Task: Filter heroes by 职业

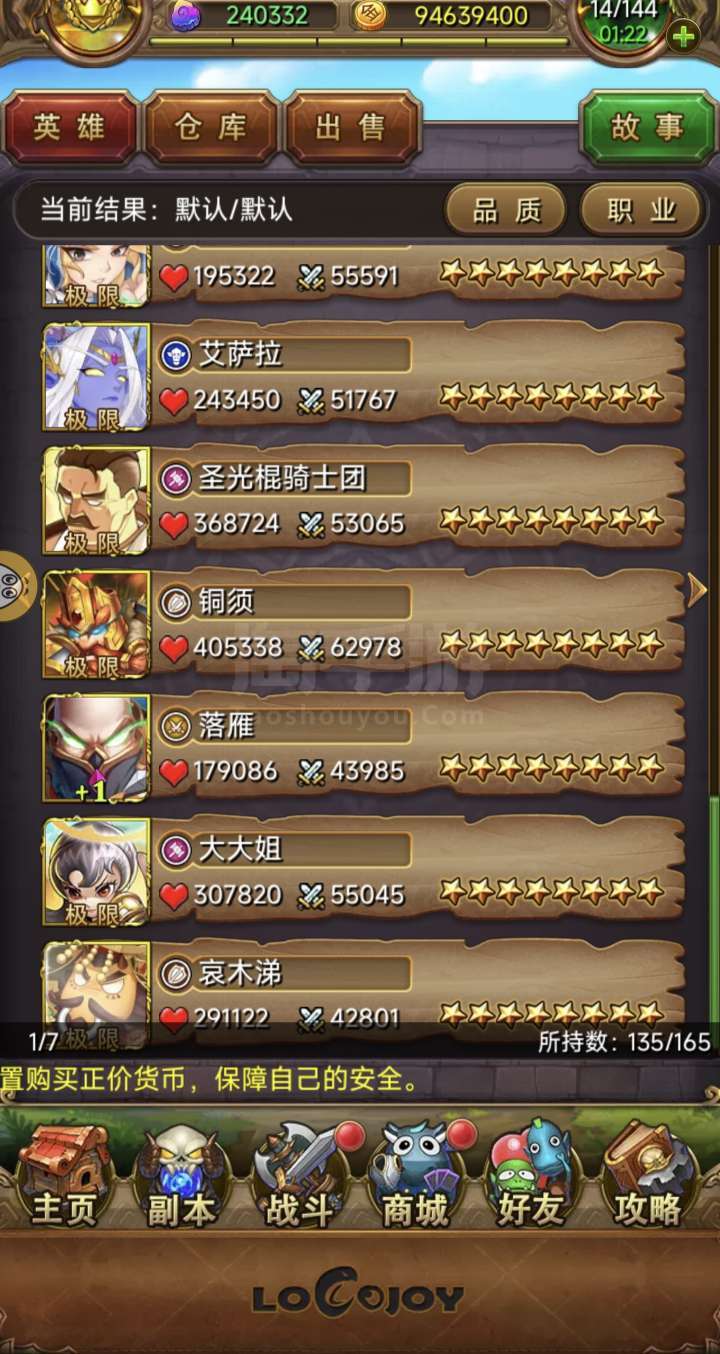Action: pyautogui.click(x=641, y=210)
